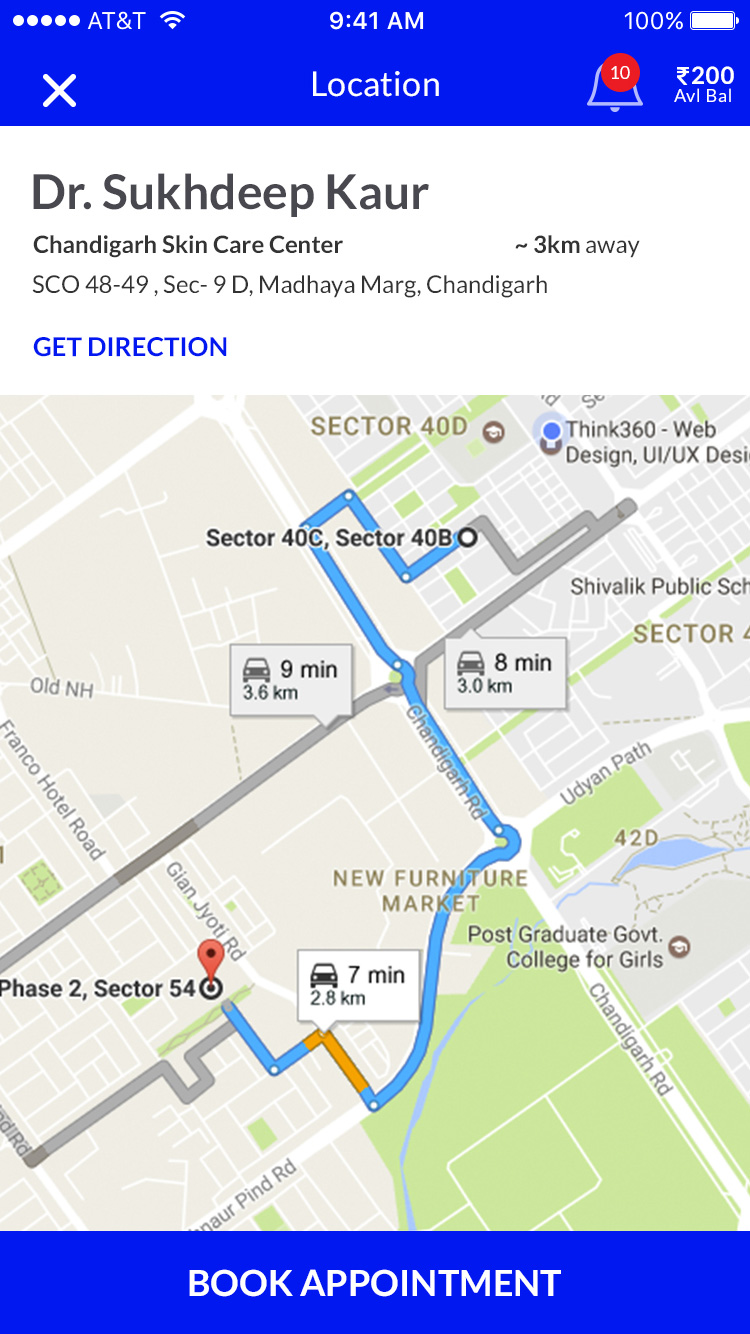
Task: Select the 7 min 2.8 km route
Action: (x=358, y=985)
